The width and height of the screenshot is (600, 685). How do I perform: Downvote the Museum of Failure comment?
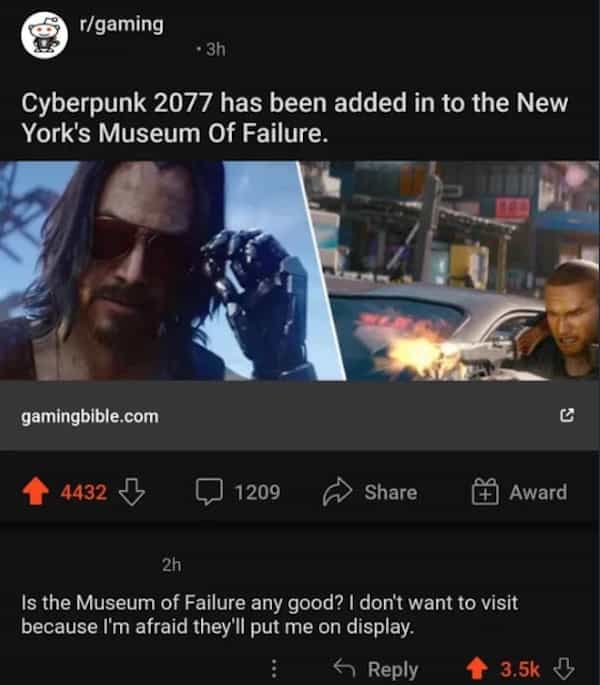565,668
